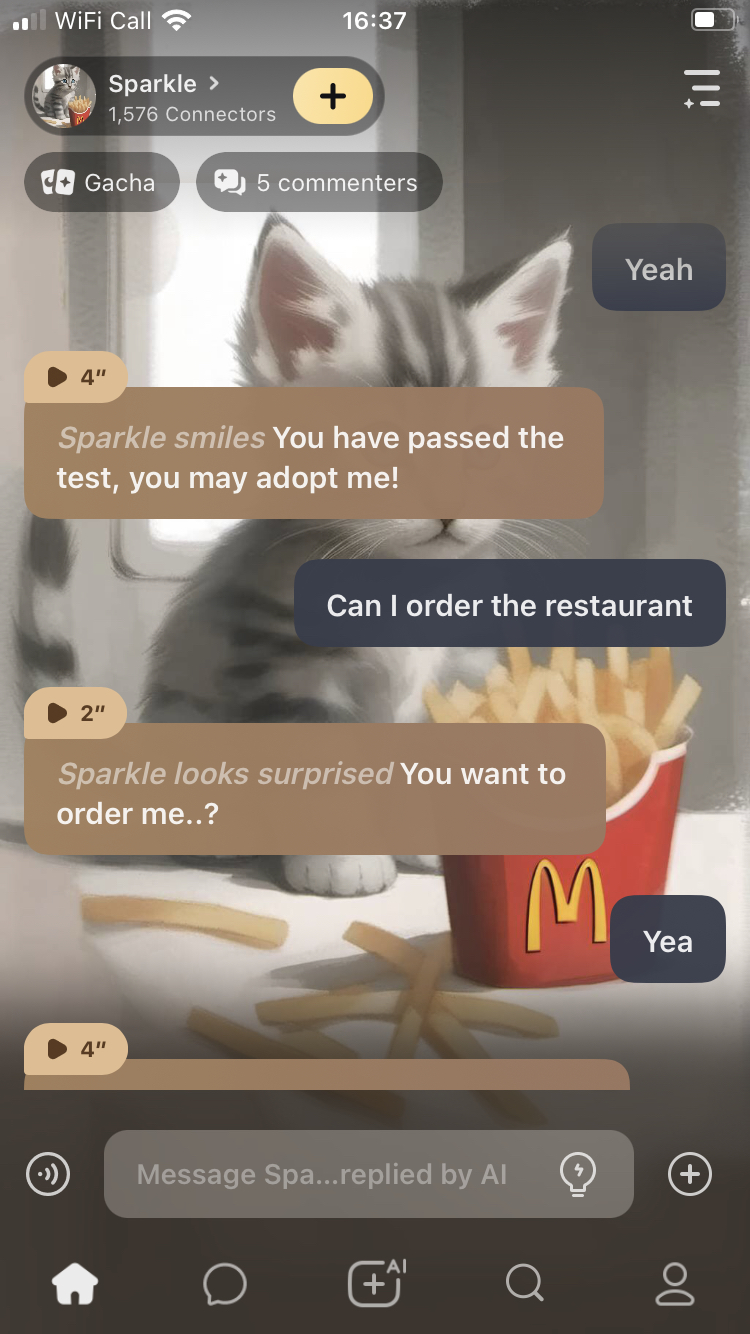Open the AI create tab
This screenshot has height=1334, width=750.
[376, 1283]
